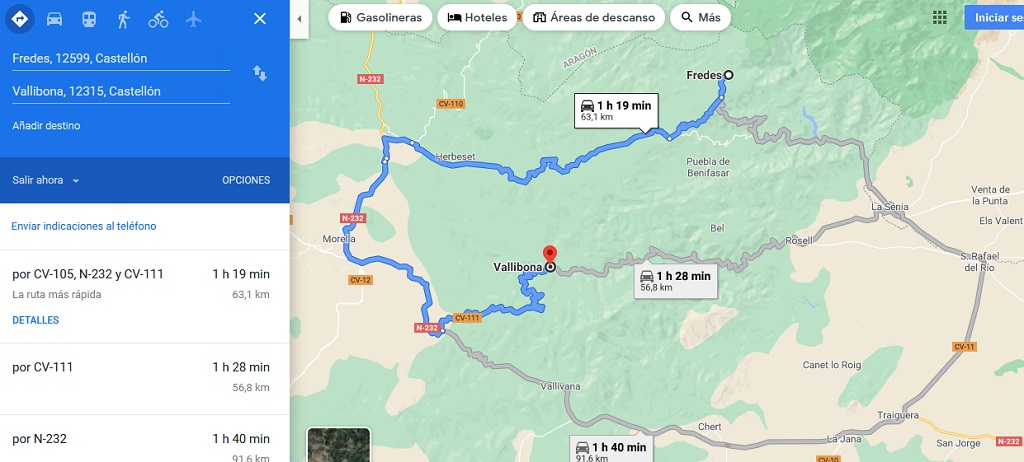Select the driving travel mode icon
Image resolution: width=1024 pixels, height=462 pixels.
pos(54,19)
